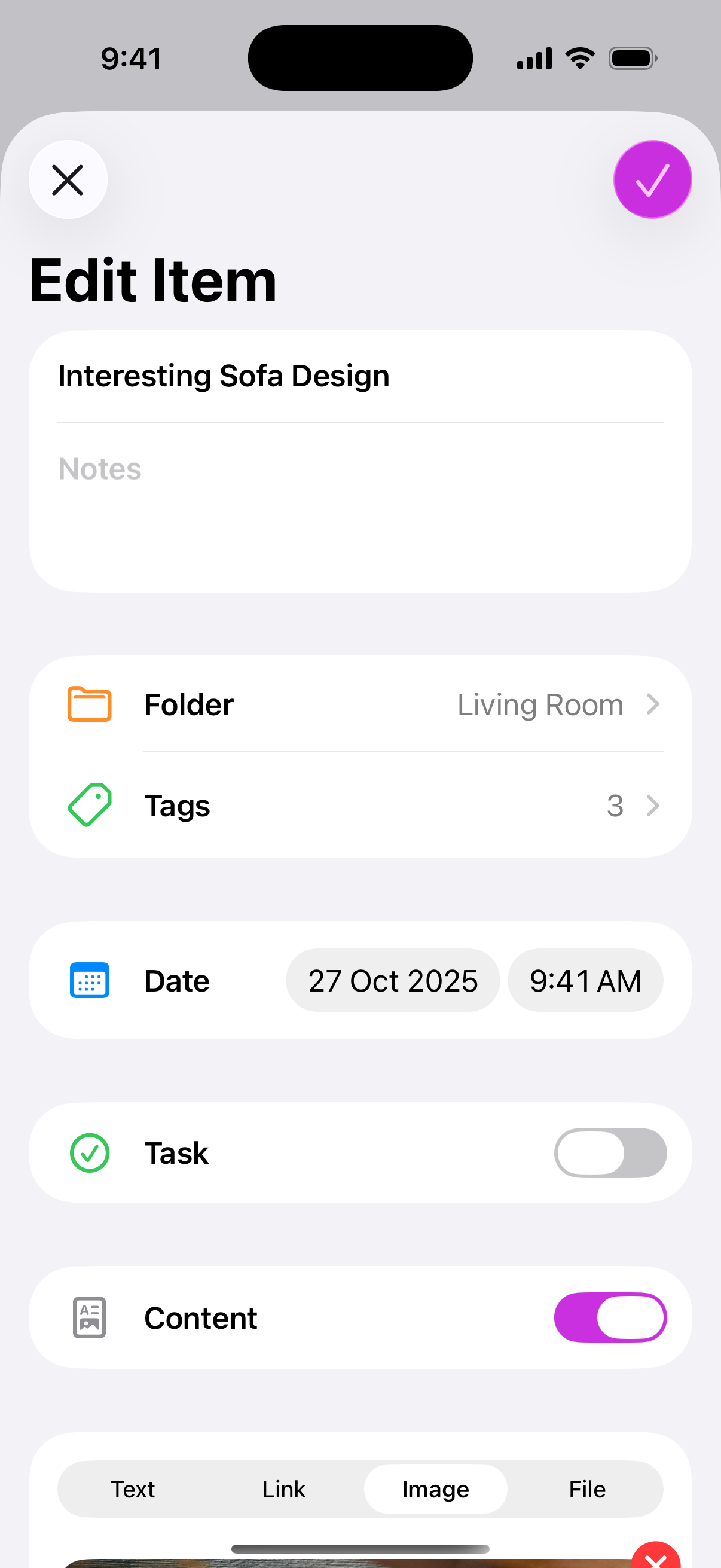Change the time 9:41 AM
721x1568 pixels.
tap(585, 981)
